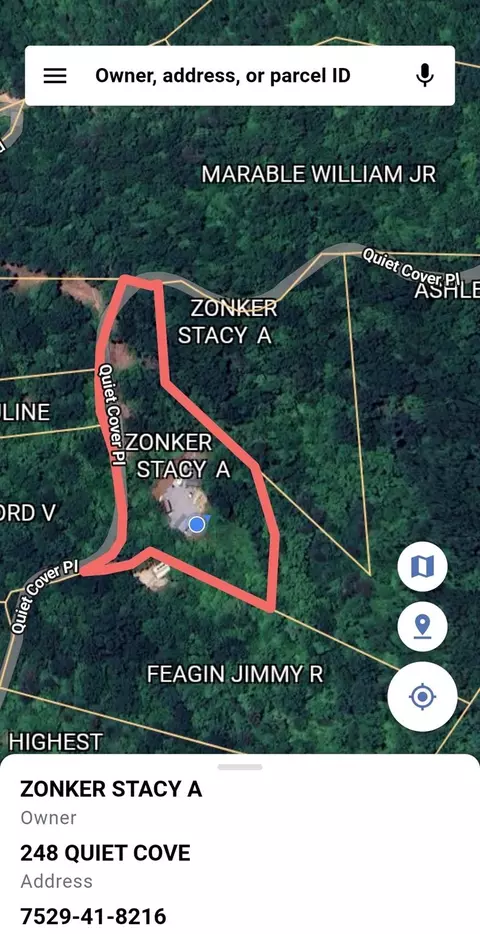The image size is (480, 934).
Task: Select the Feagin Jimmy R parcel
Action: (235, 674)
